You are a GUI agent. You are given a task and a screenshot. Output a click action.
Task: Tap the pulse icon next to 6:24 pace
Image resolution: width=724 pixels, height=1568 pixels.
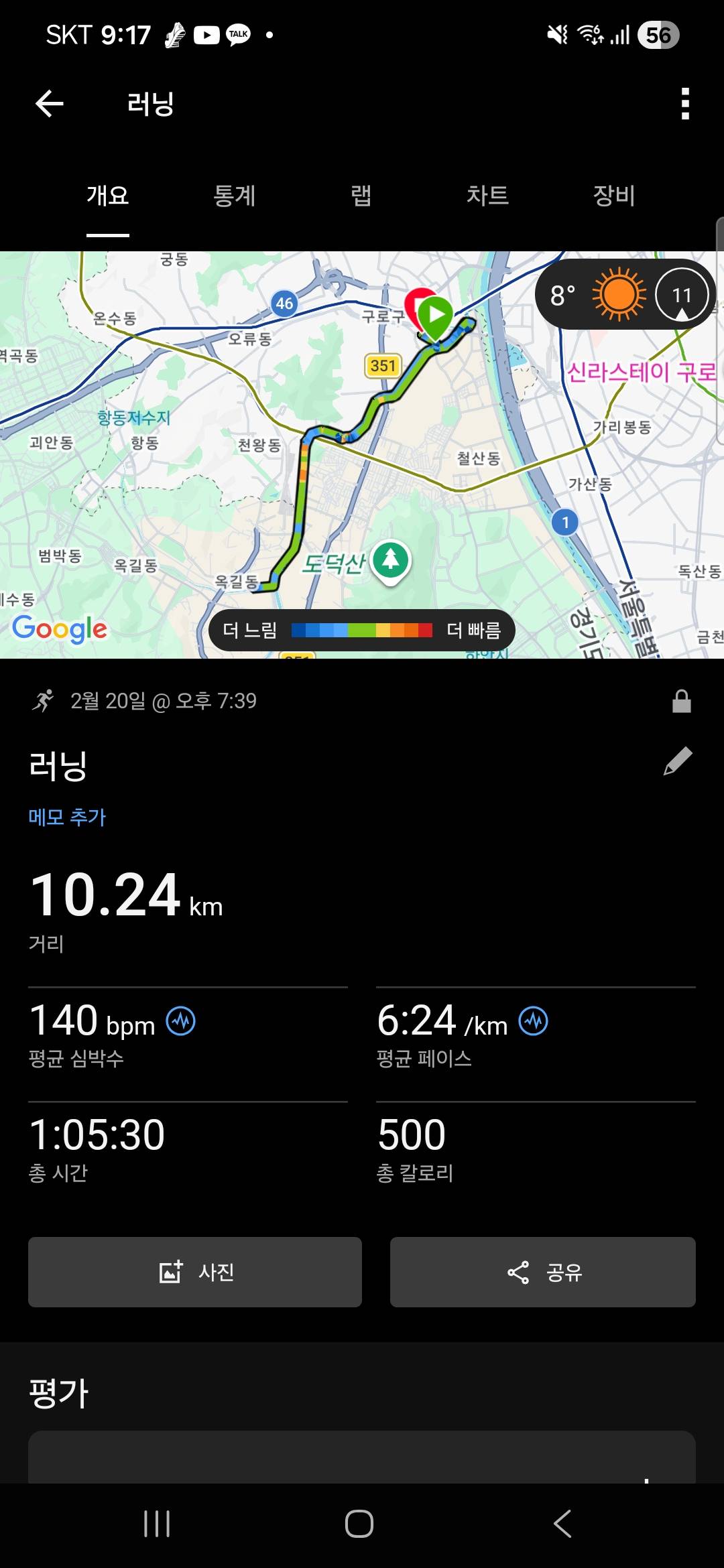pyautogui.click(x=533, y=1021)
